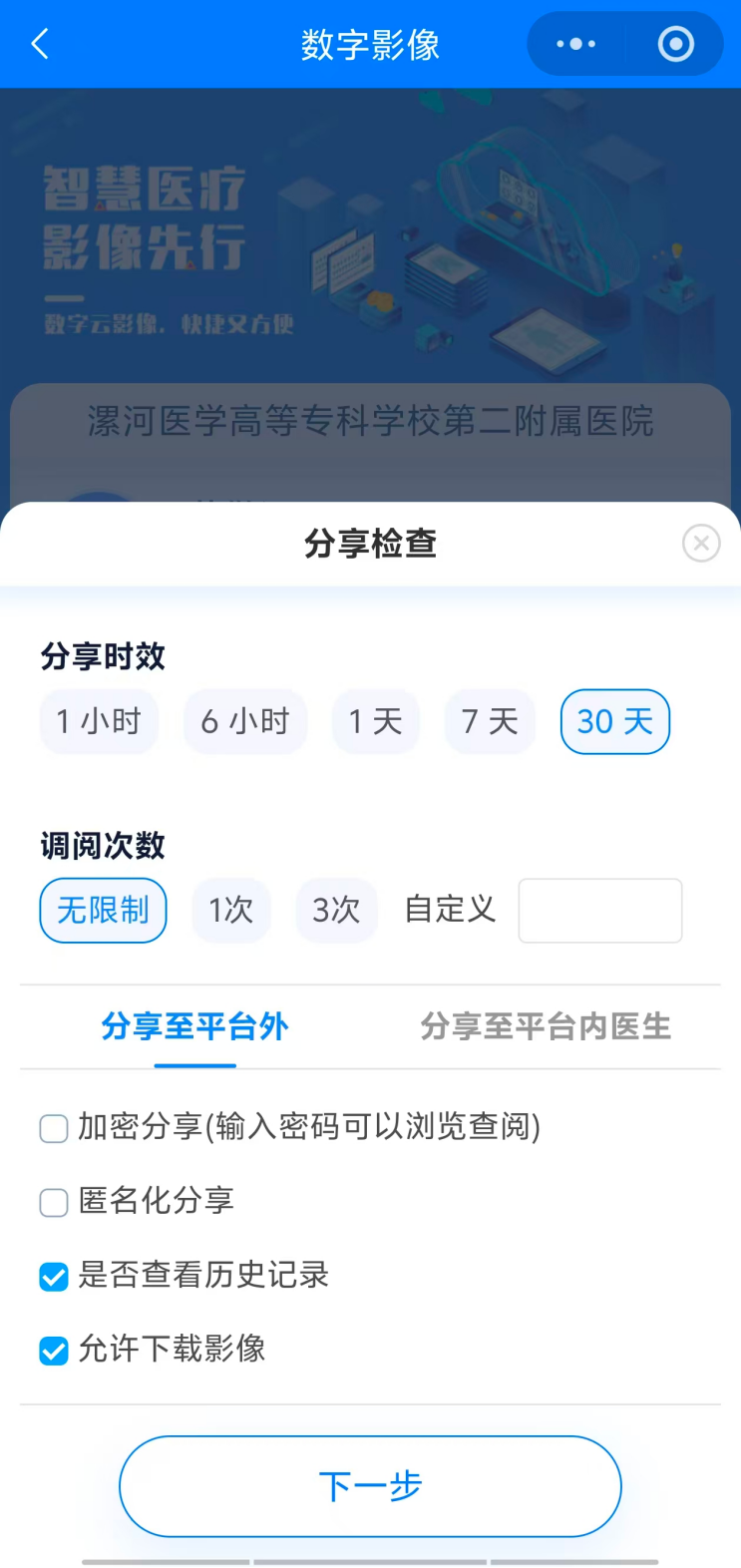The width and height of the screenshot is (741, 1568).
Task: Close the mini program with the target icon
Action: 675,44
